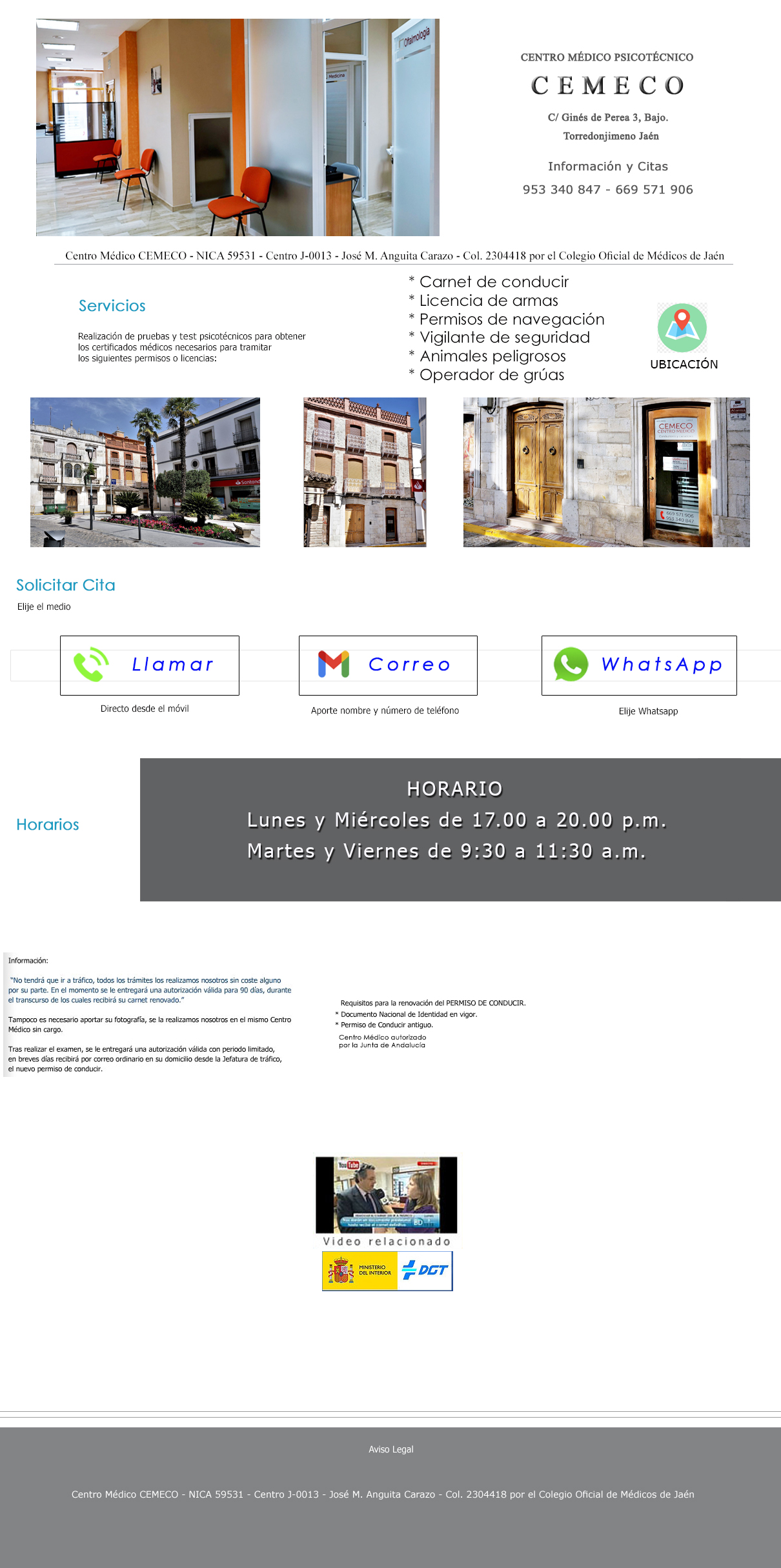Viewport: 781px width, 1568px height.
Task: Contact via the WhatsApp button
Action: (639, 665)
